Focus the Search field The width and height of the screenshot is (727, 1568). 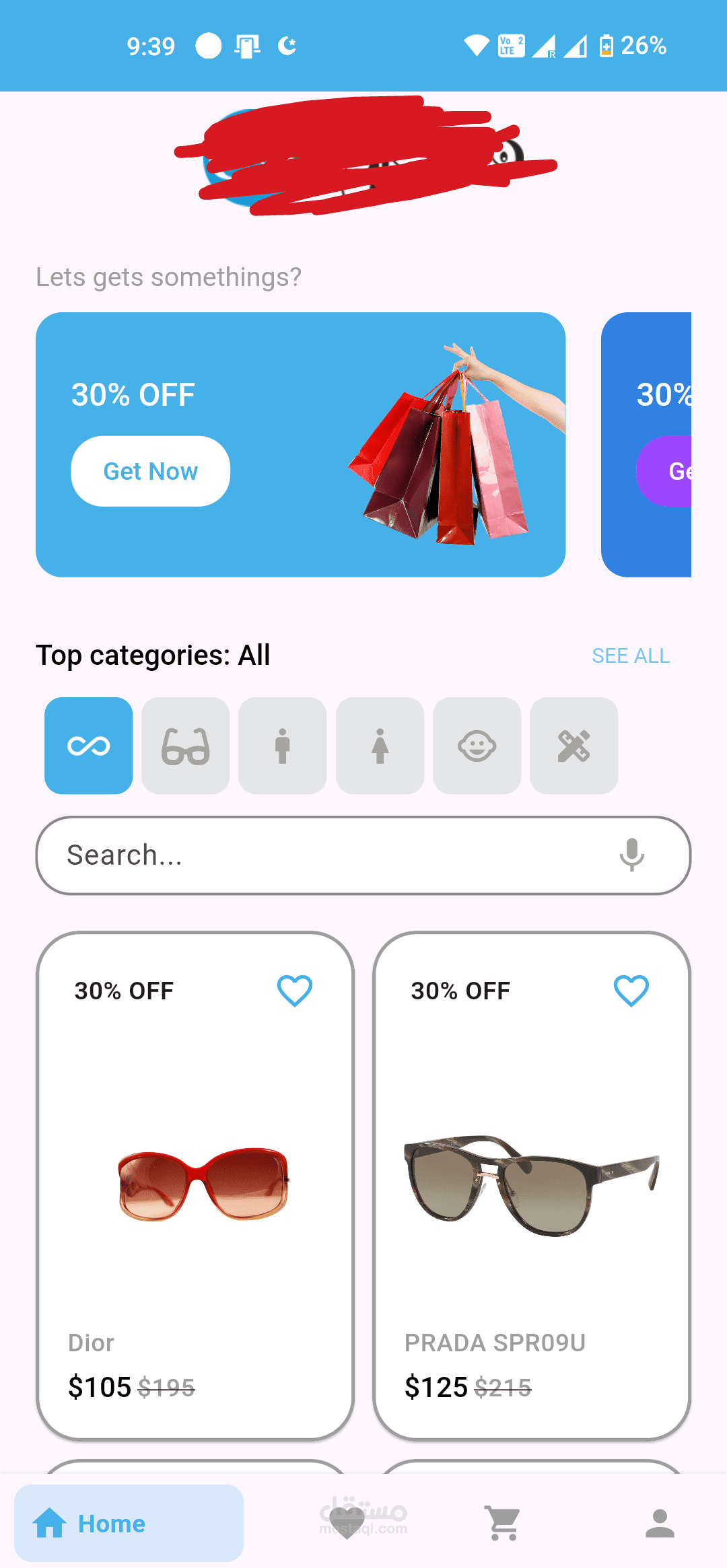tap(323, 855)
